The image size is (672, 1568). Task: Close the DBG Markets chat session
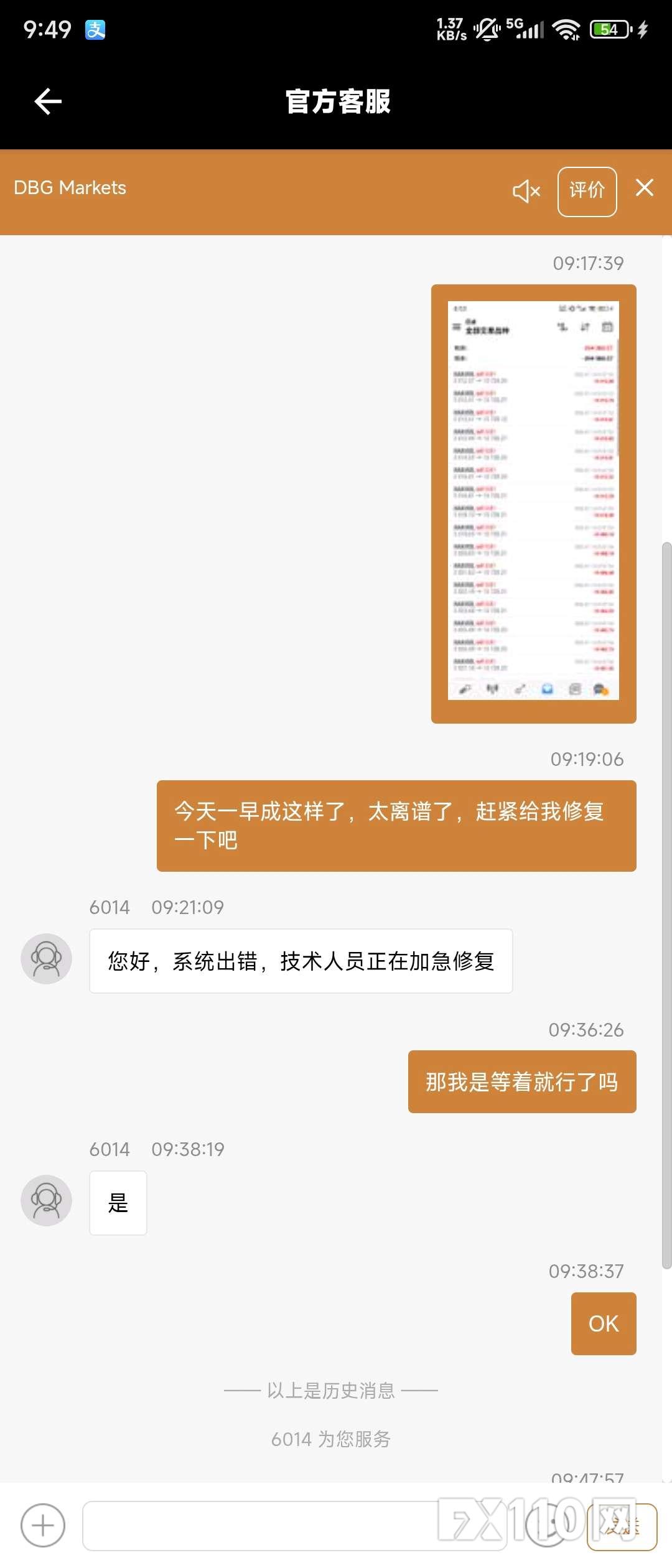pyautogui.click(x=645, y=188)
